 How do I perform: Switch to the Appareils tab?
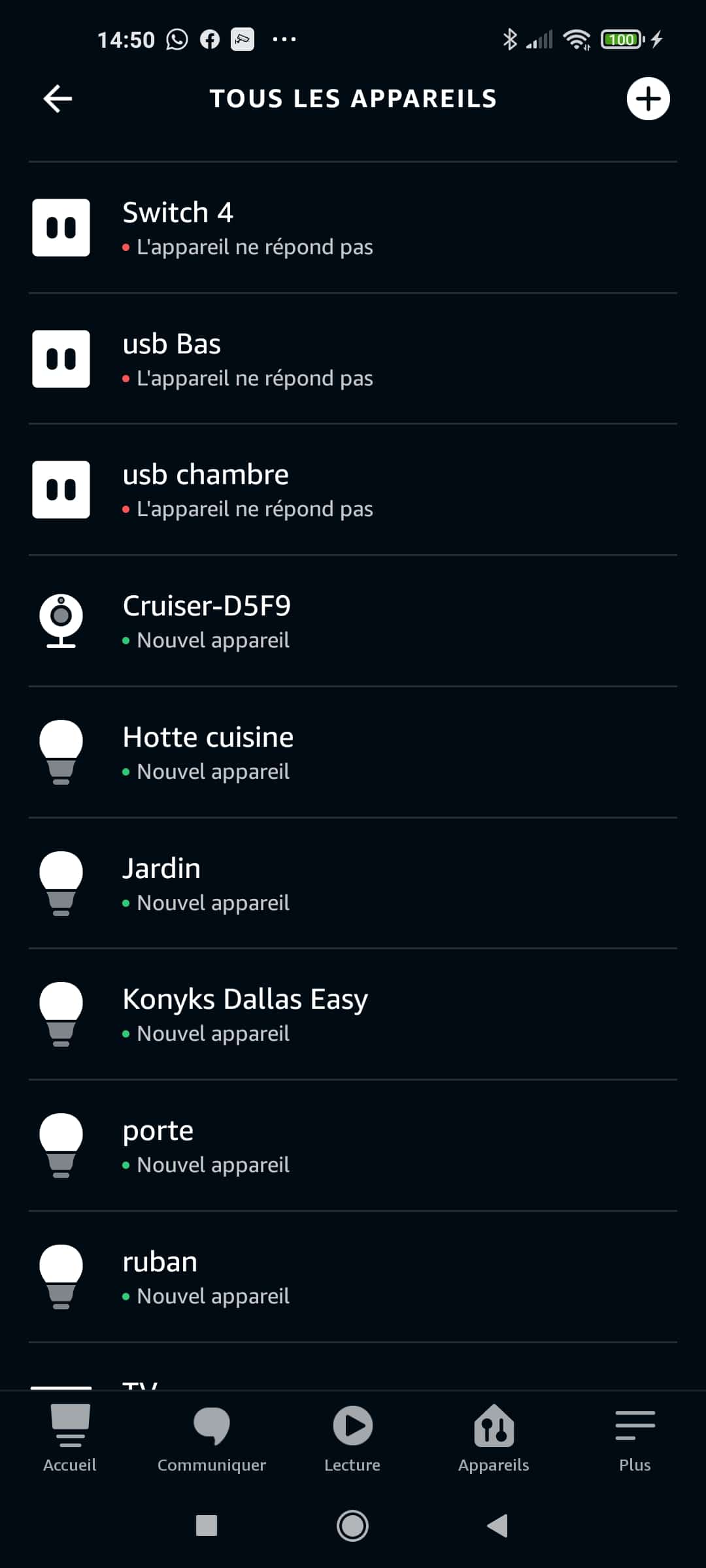(494, 1439)
